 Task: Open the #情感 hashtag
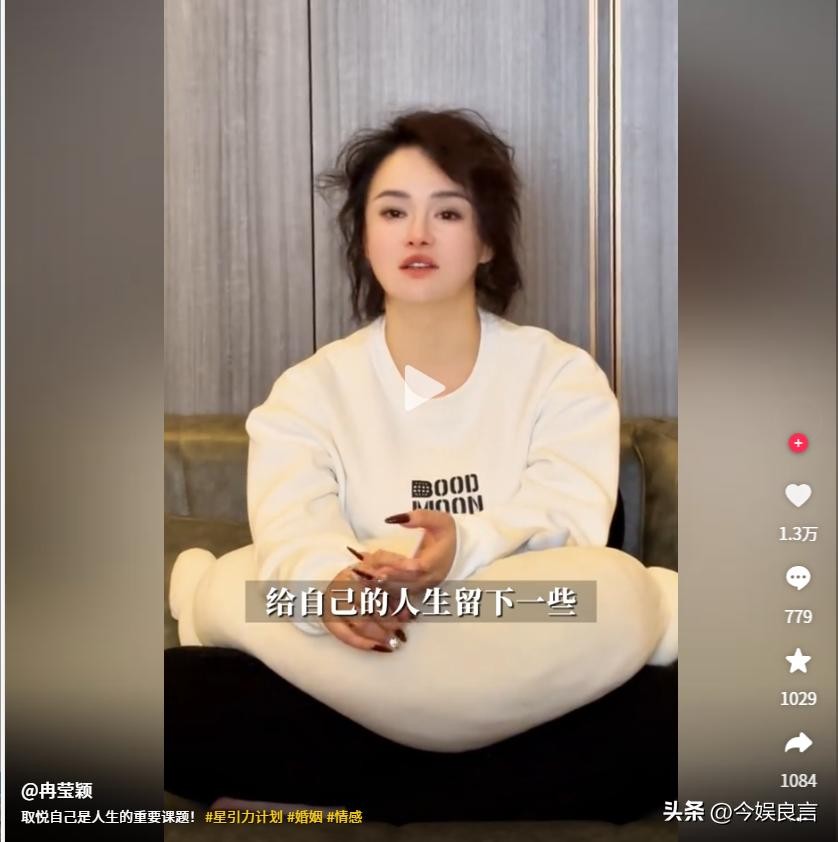tap(344, 817)
